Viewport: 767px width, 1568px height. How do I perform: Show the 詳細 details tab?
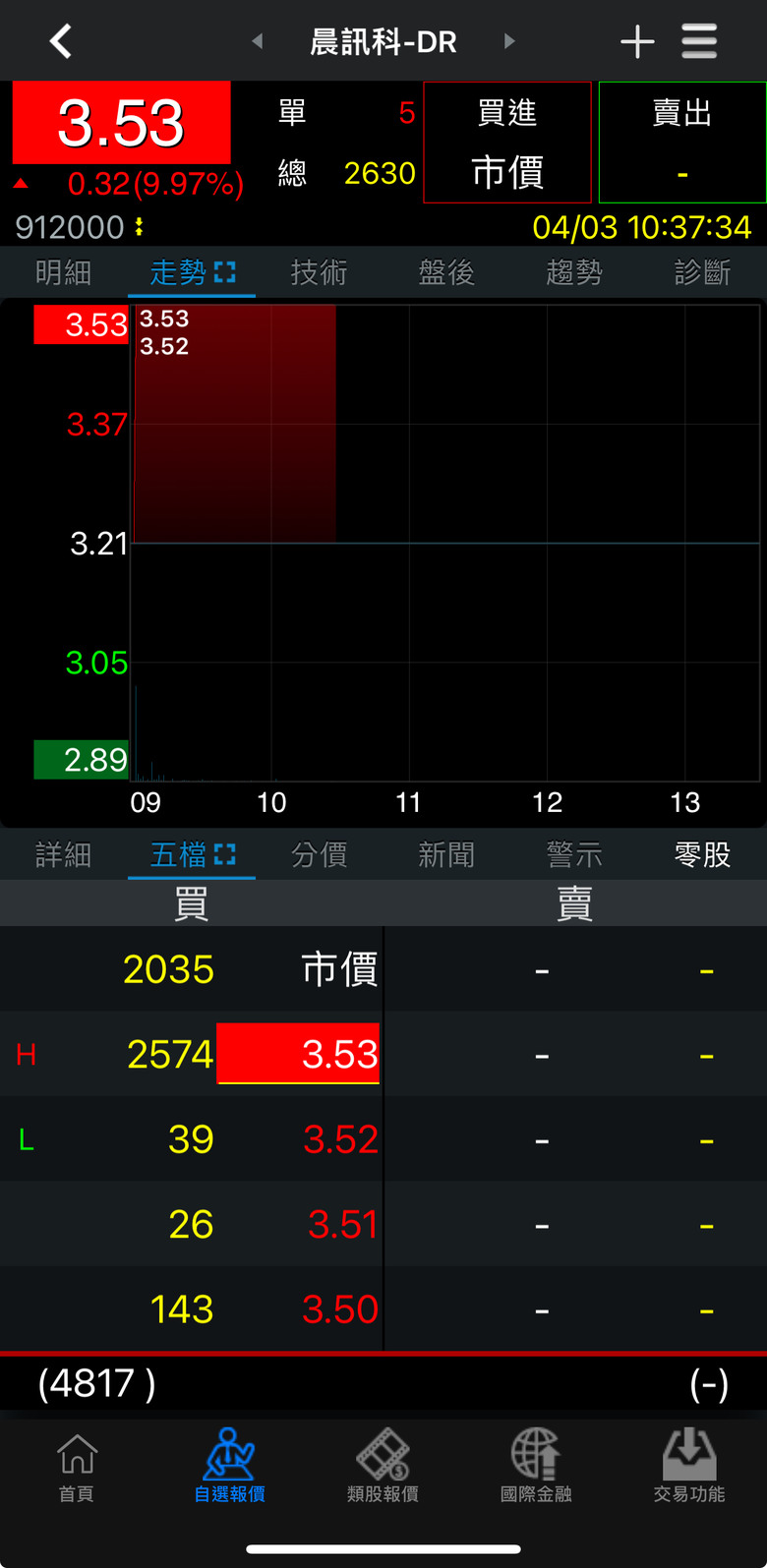(64, 854)
